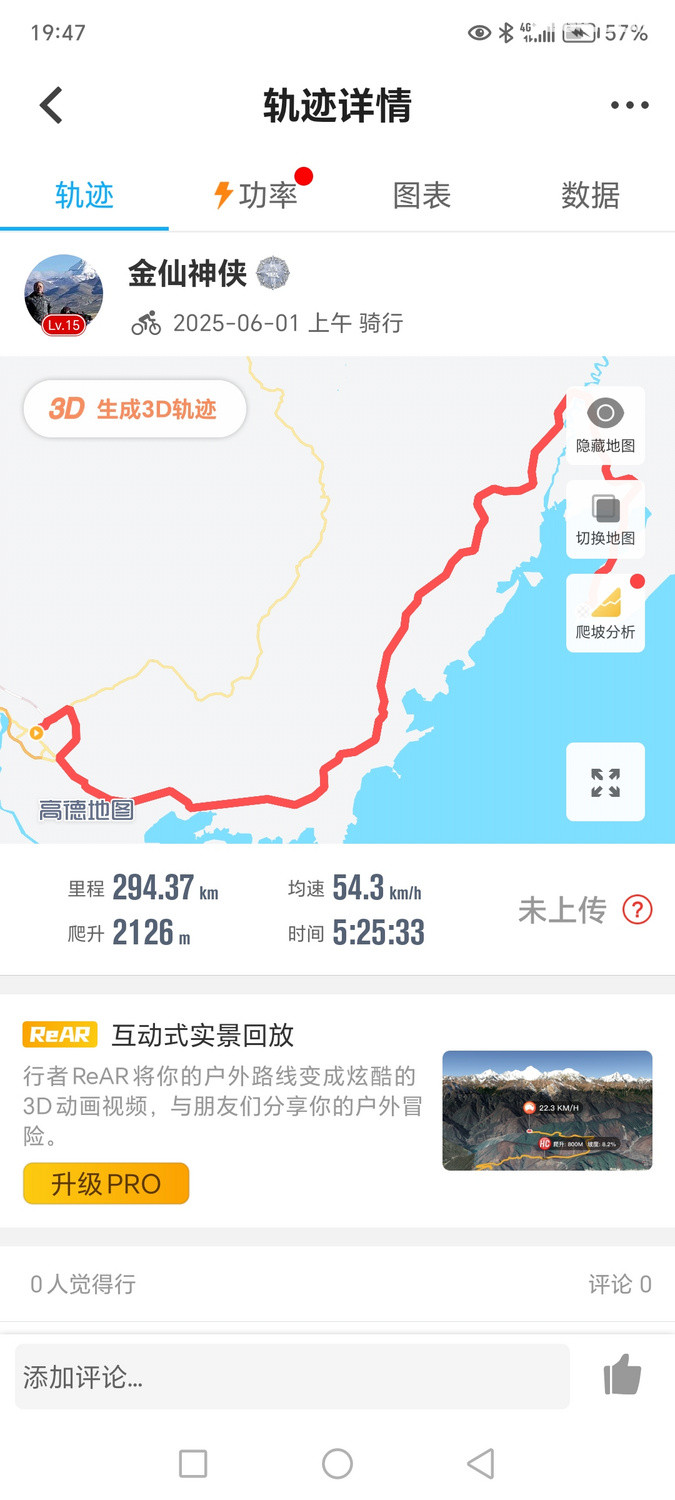Tap 切换地图 to switch map type
Viewport: 675px width, 1500px height.
coord(605,519)
